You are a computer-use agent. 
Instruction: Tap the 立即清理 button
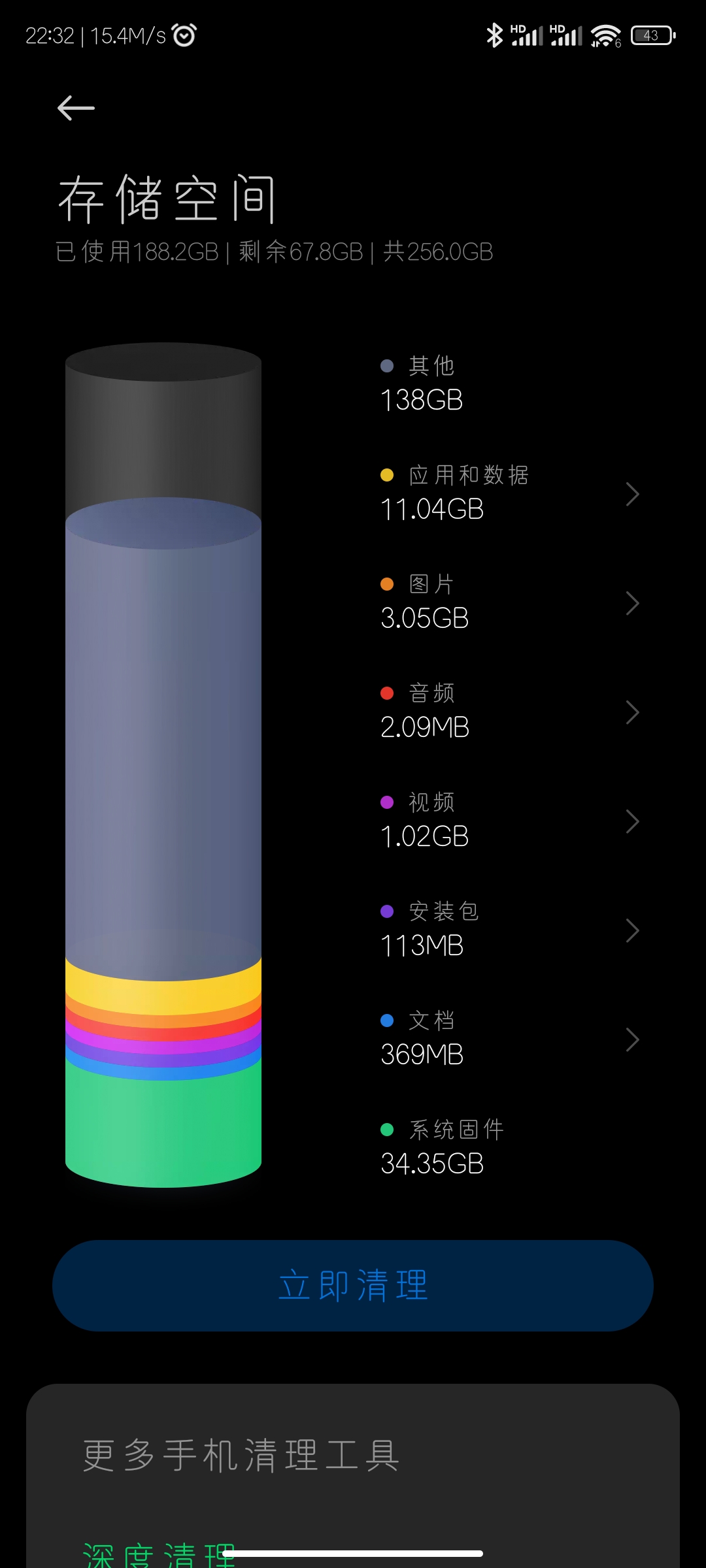click(353, 1286)
